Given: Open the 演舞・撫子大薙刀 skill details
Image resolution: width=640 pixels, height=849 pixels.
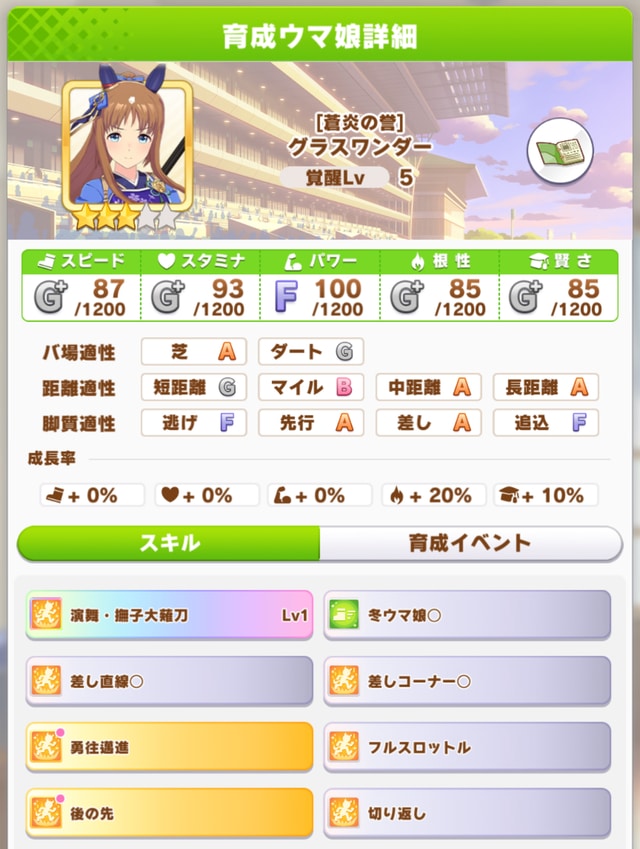Looking at the screenshot, I should [169, 615].
